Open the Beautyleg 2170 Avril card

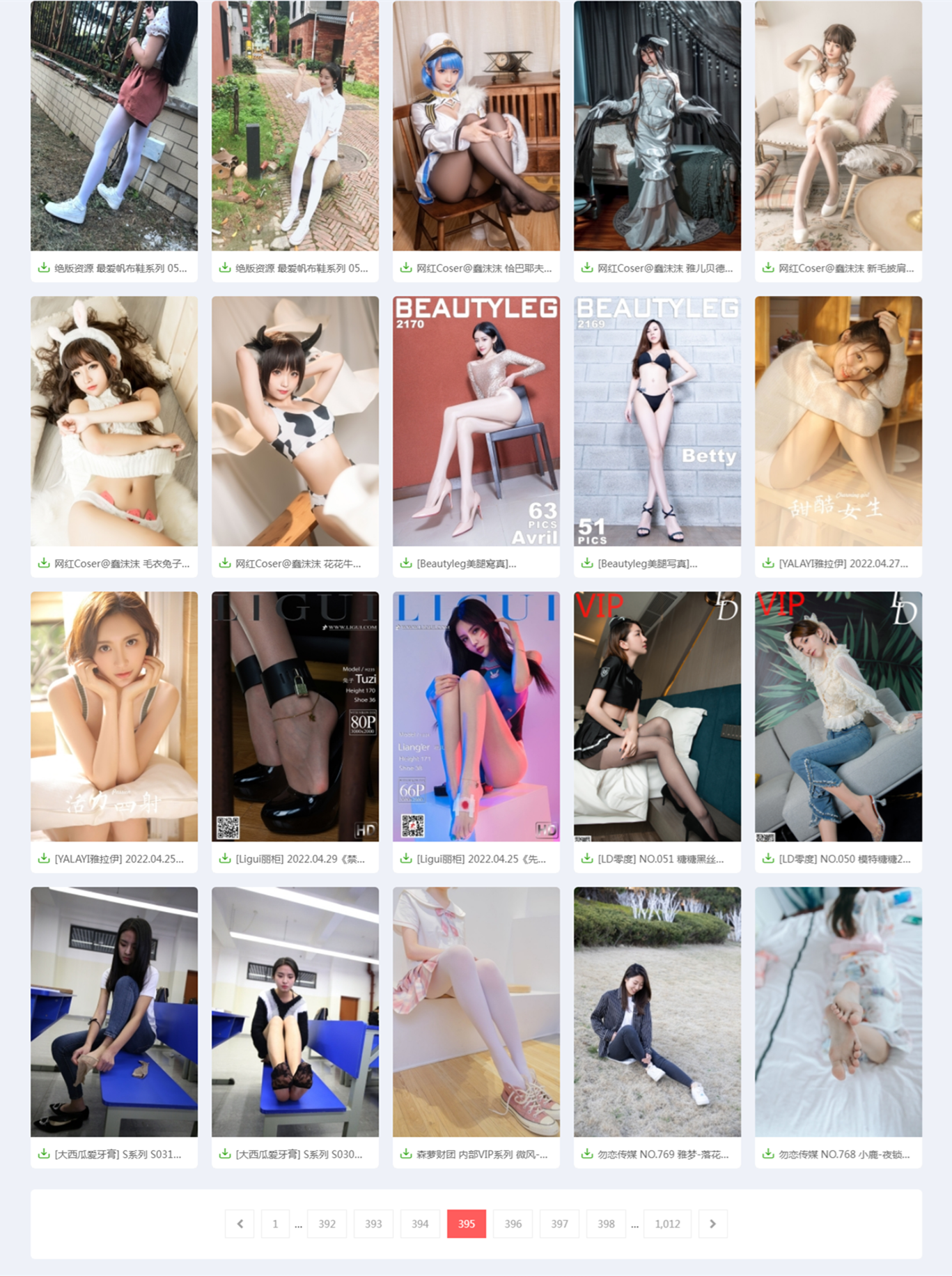point(476,421)
